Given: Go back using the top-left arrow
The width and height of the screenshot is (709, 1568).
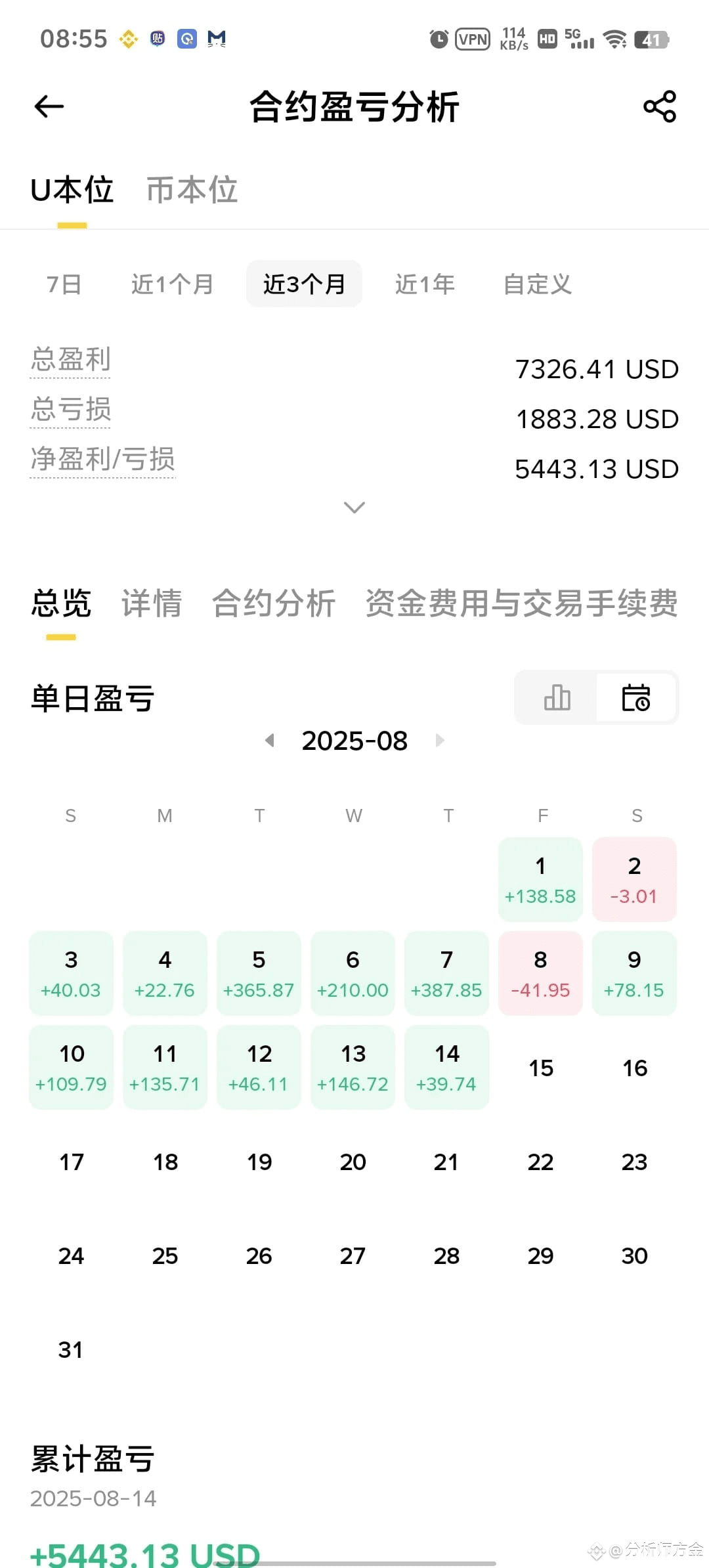Looking at the screenshot, I should pyautogui.click(x=49, y=106).
